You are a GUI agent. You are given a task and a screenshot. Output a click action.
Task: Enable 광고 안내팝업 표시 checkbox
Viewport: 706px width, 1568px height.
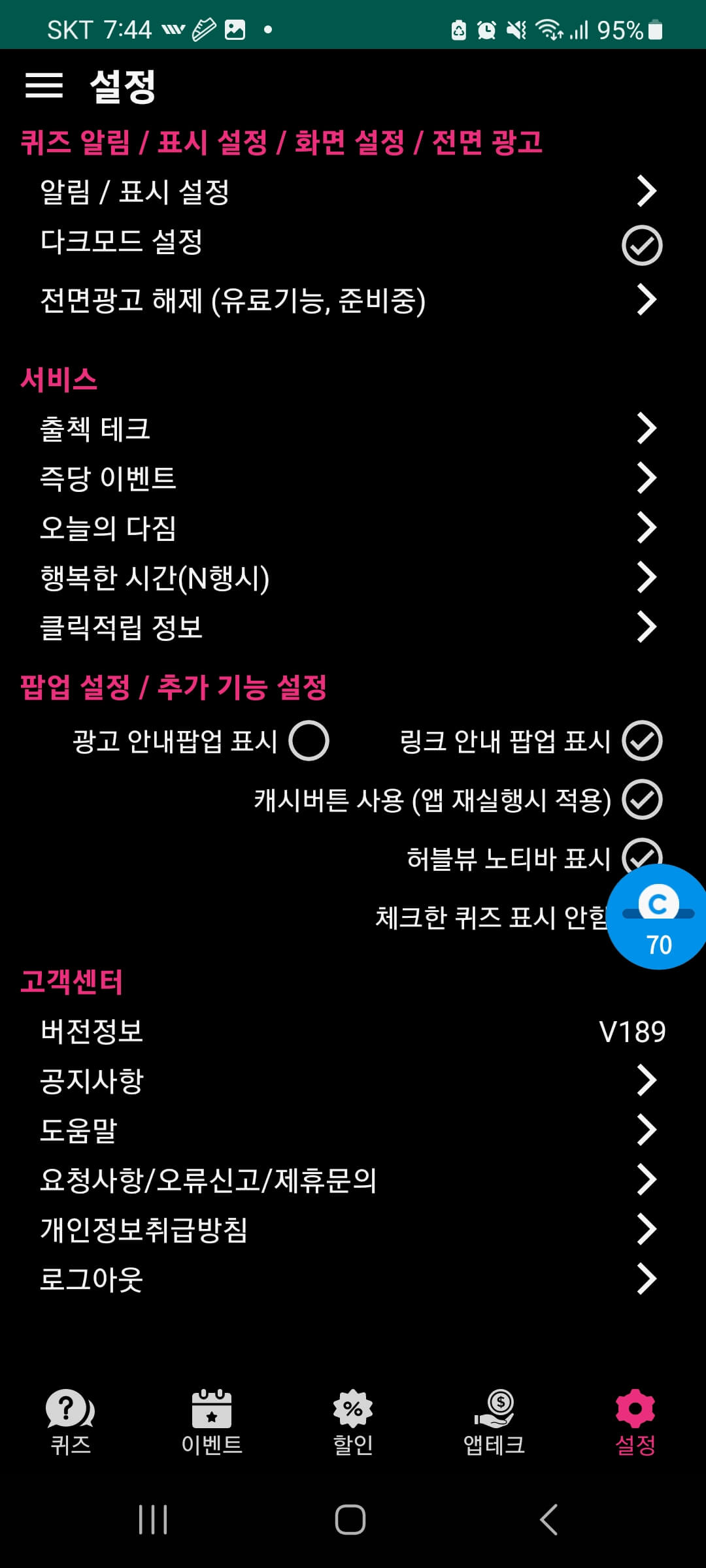click(309, 741)
